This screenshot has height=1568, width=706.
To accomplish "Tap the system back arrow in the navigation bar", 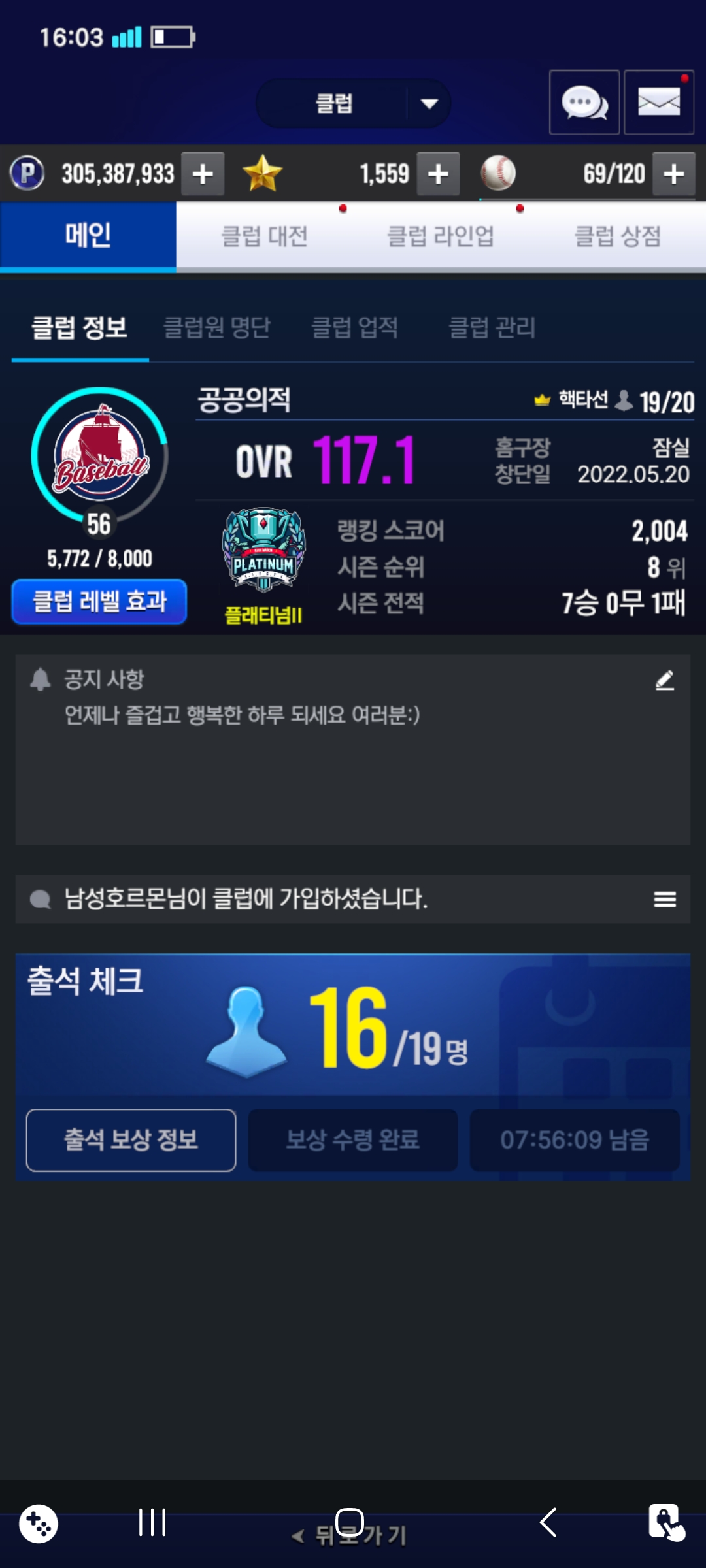I will [x=548, y=1522].
